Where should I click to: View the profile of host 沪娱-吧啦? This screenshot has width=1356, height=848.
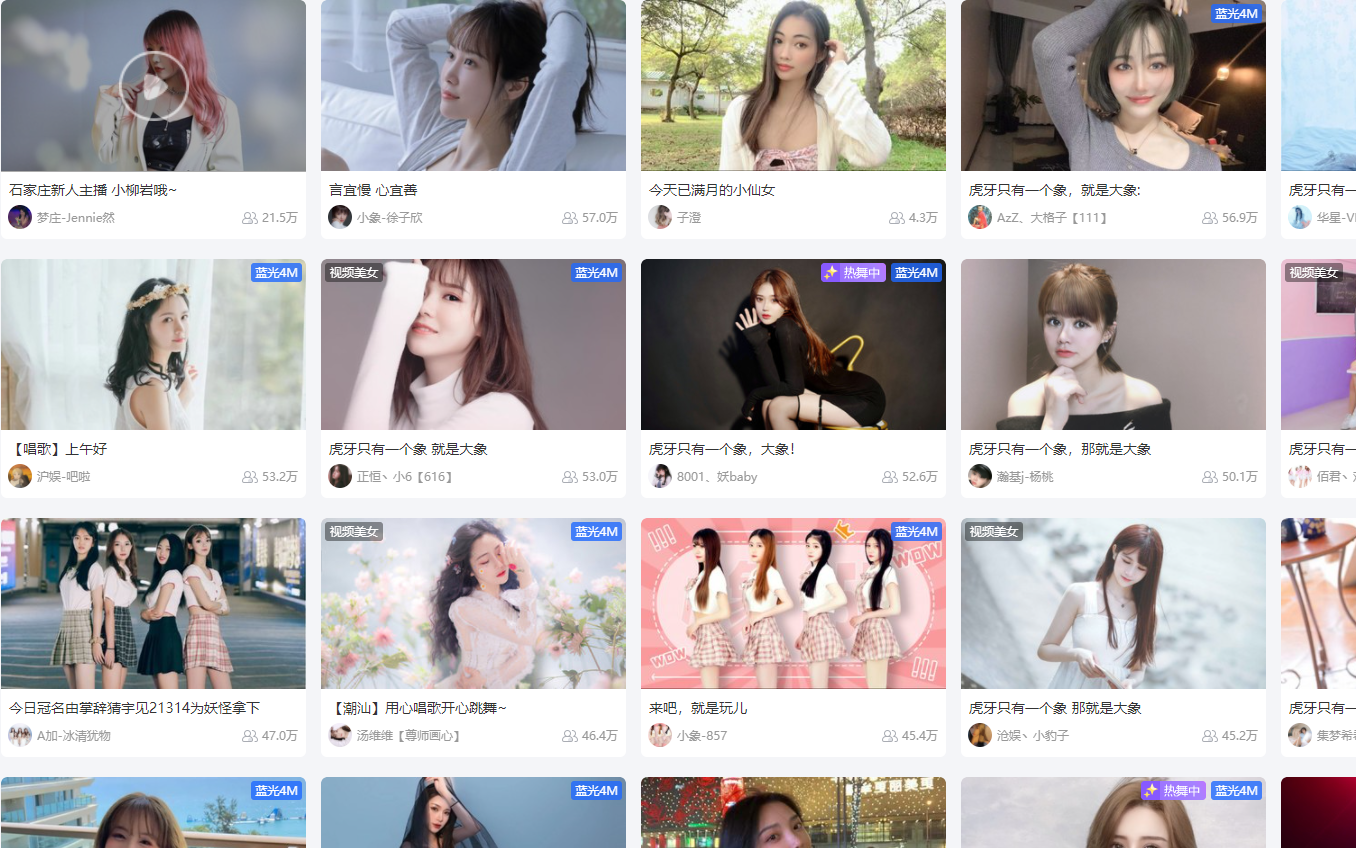click(x=63, y=477)
